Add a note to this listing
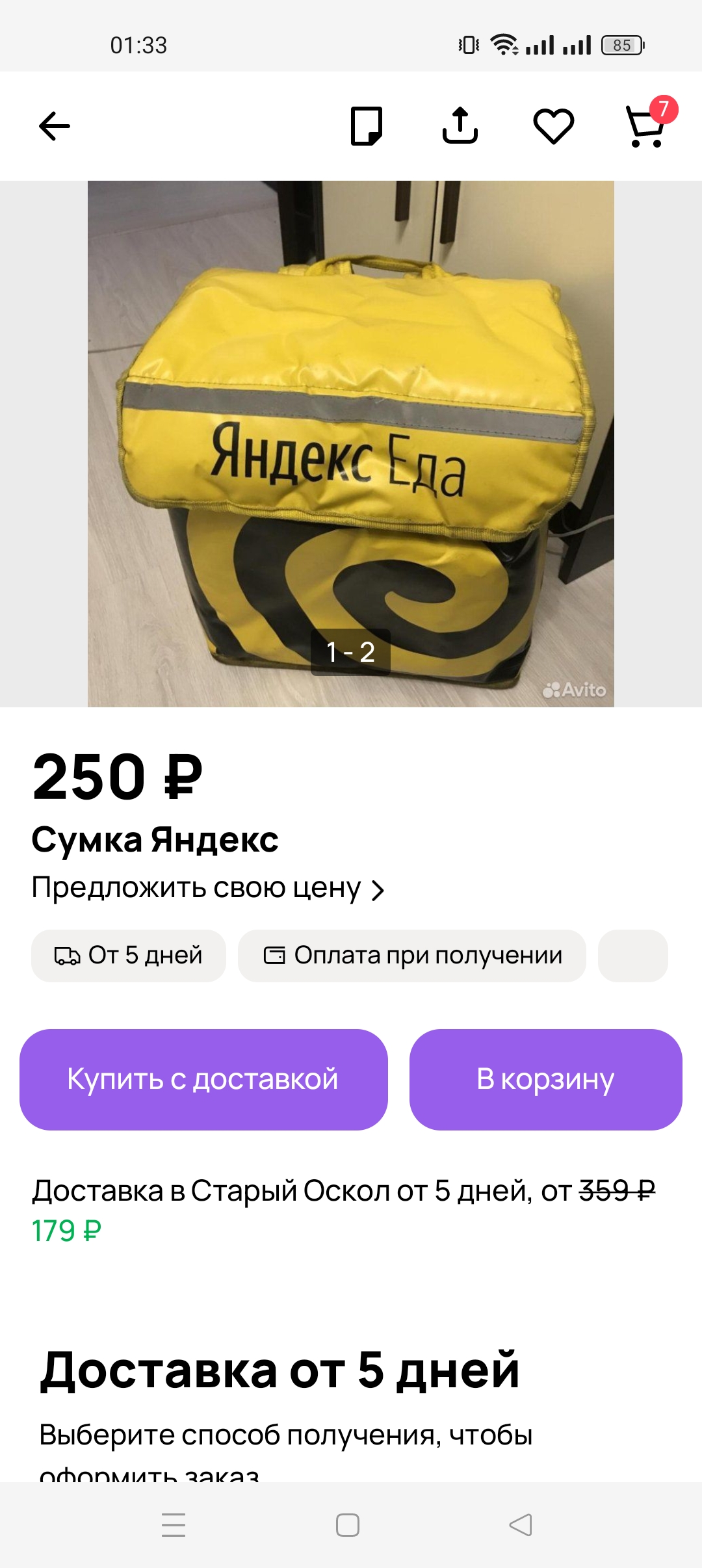The image size is (702, 1568). pos(367,126)
